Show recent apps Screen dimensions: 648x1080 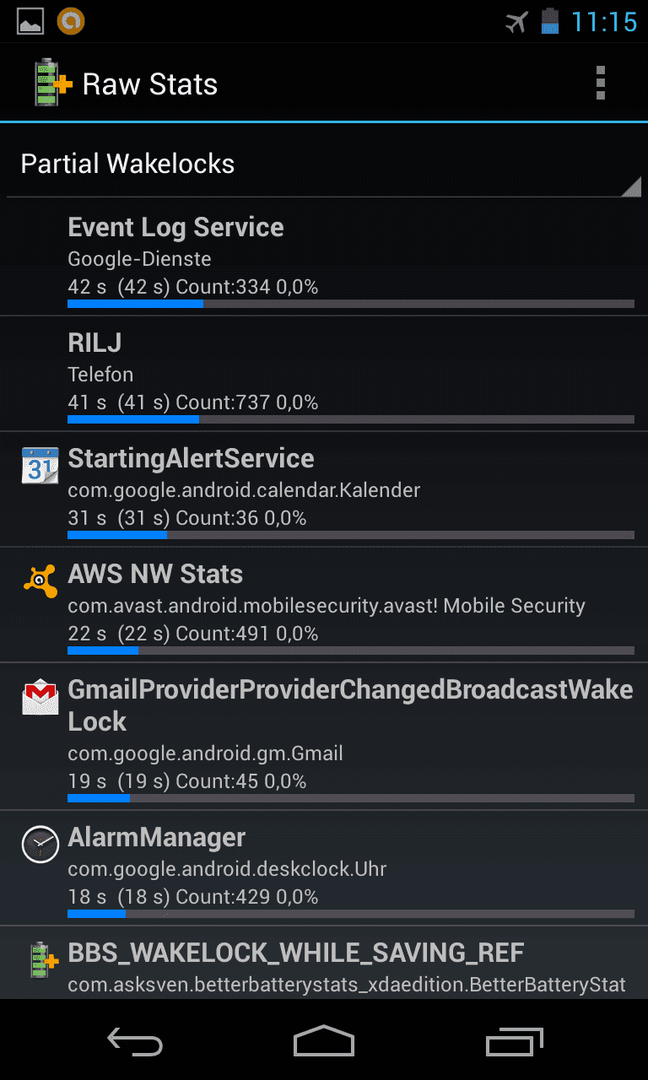[513, 1041]
